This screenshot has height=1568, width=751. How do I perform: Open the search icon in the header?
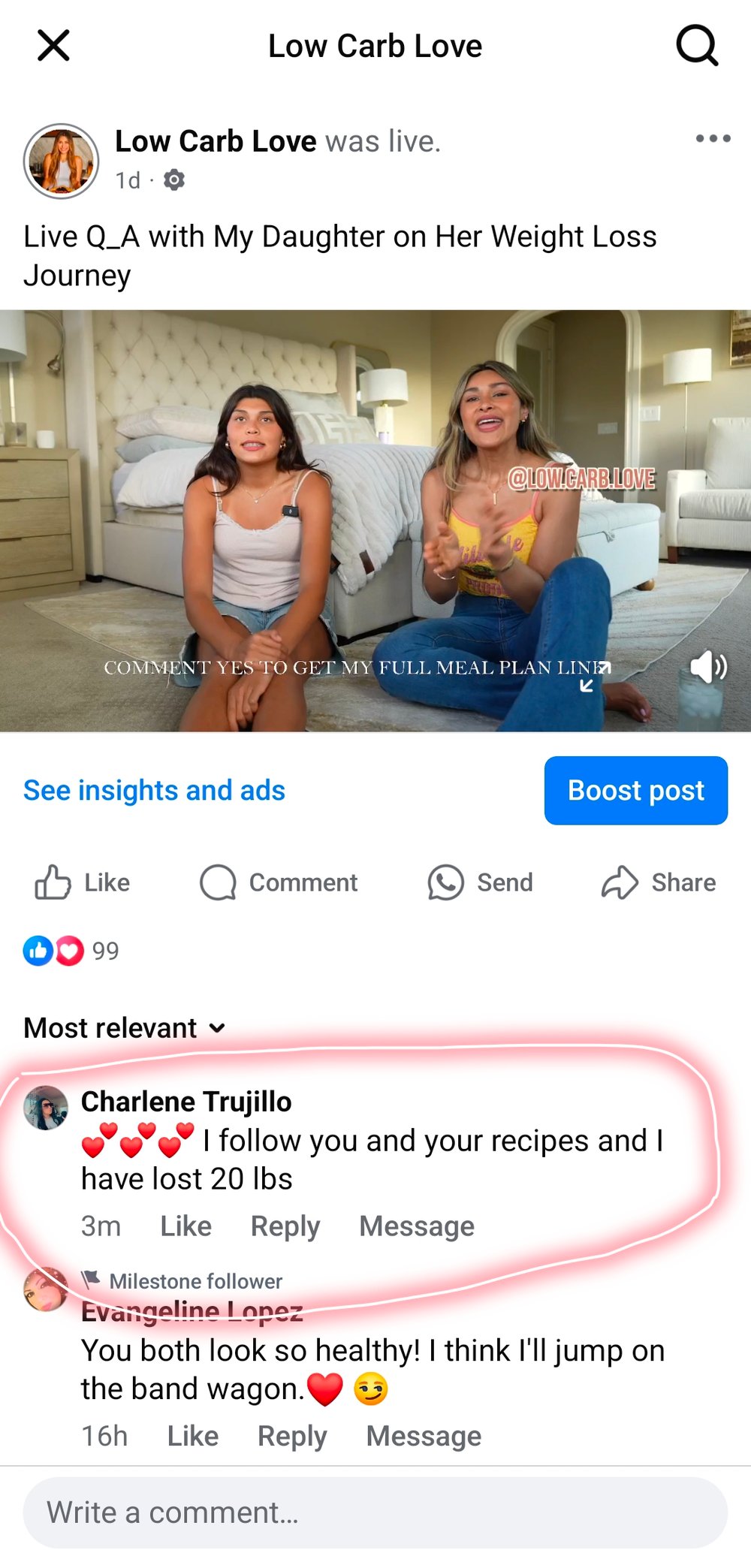[x=697, y=46]
